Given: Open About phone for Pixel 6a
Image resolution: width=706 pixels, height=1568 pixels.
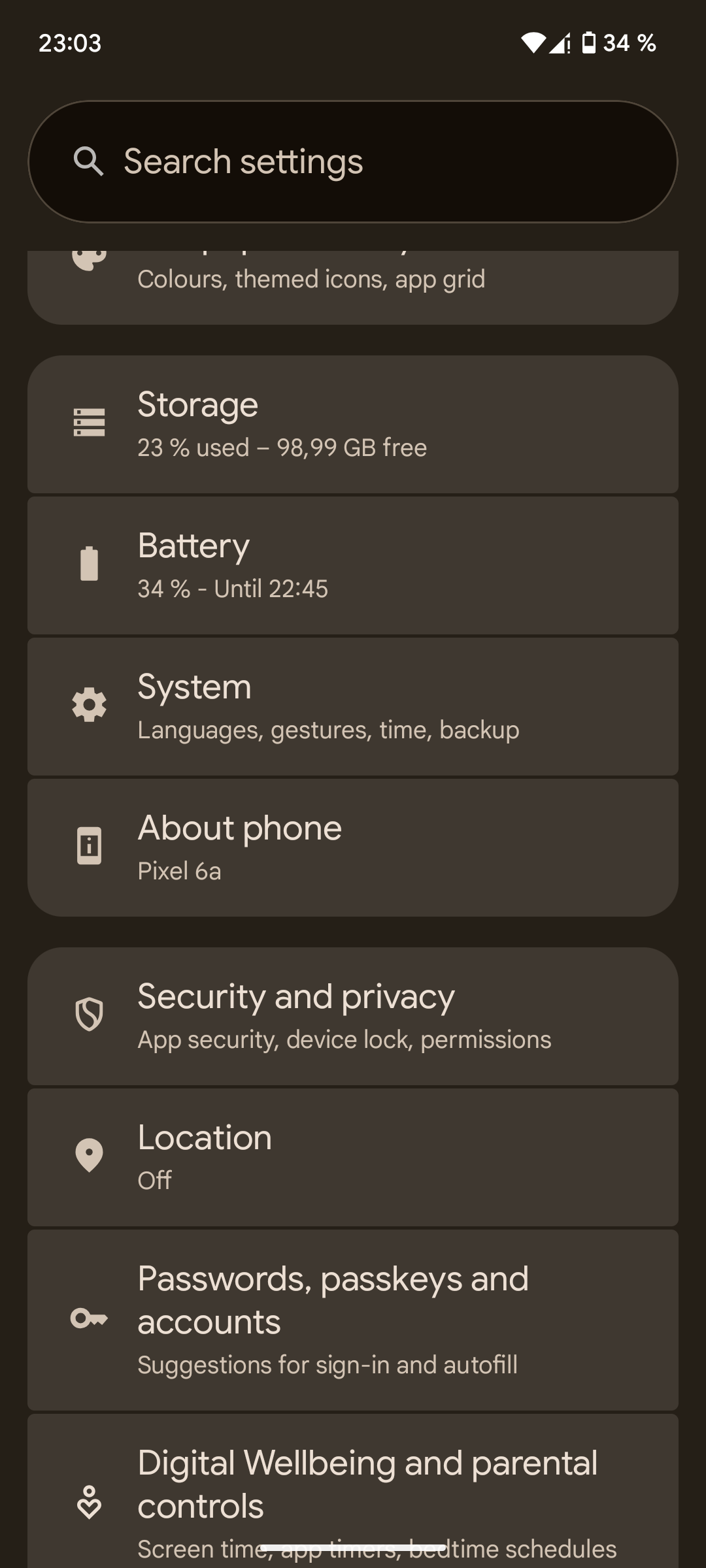Looking at the screenshot, I should [353, 845].
